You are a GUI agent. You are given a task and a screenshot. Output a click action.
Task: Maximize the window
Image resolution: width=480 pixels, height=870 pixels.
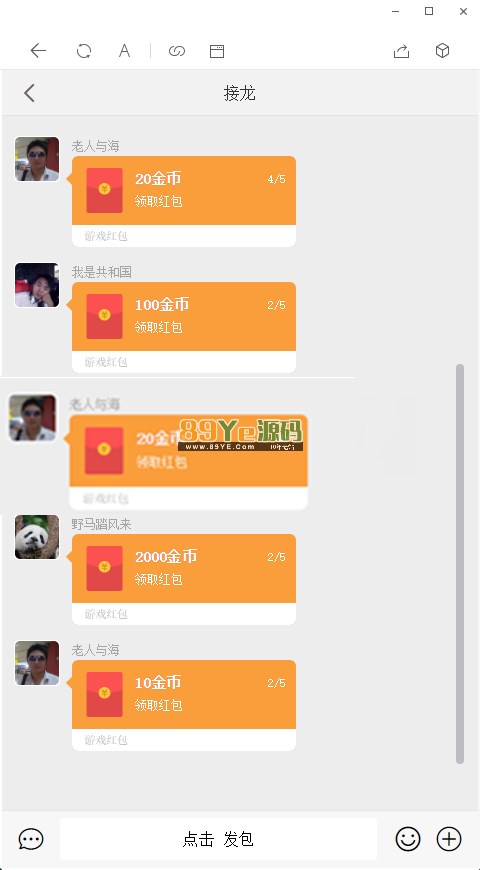pos(429,12)
